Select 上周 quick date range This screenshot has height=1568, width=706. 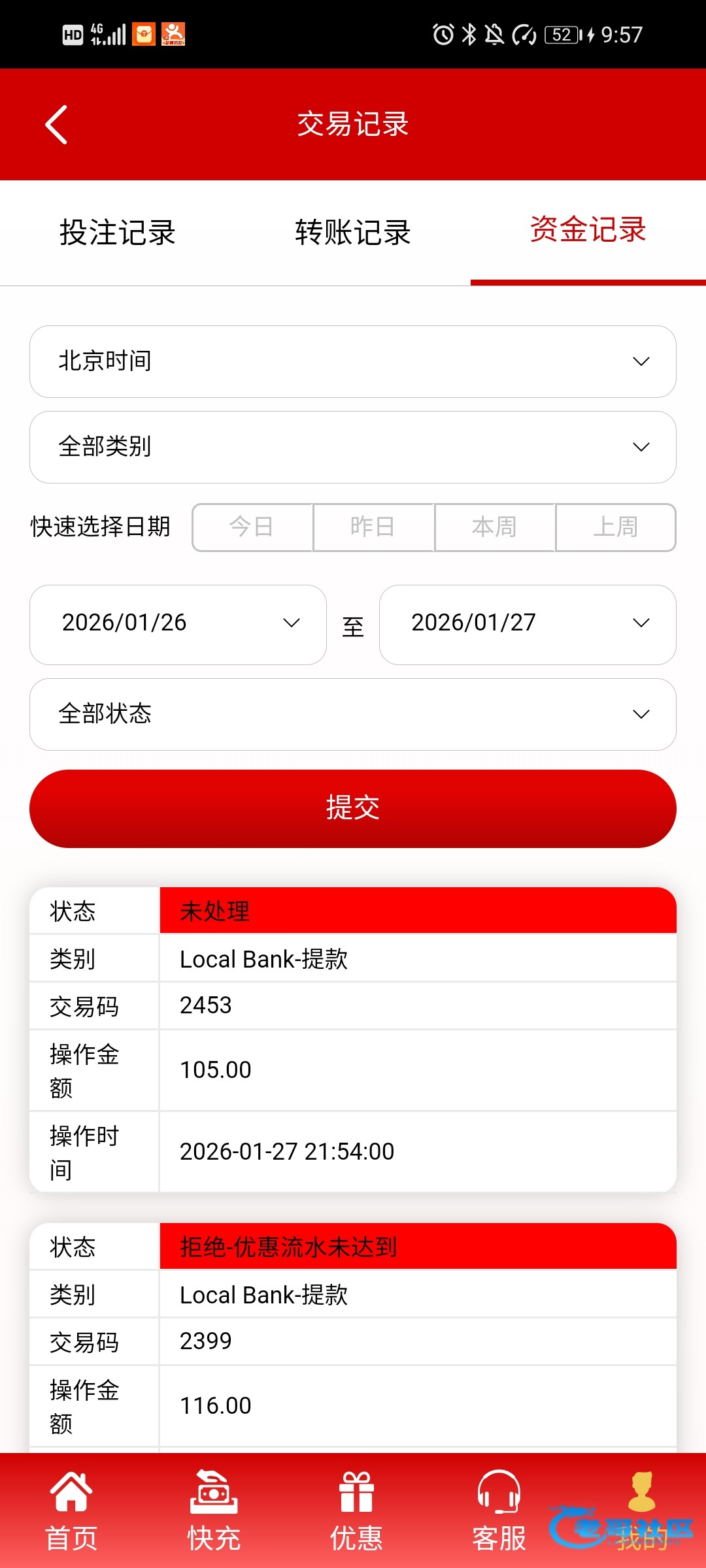(616, 527)
